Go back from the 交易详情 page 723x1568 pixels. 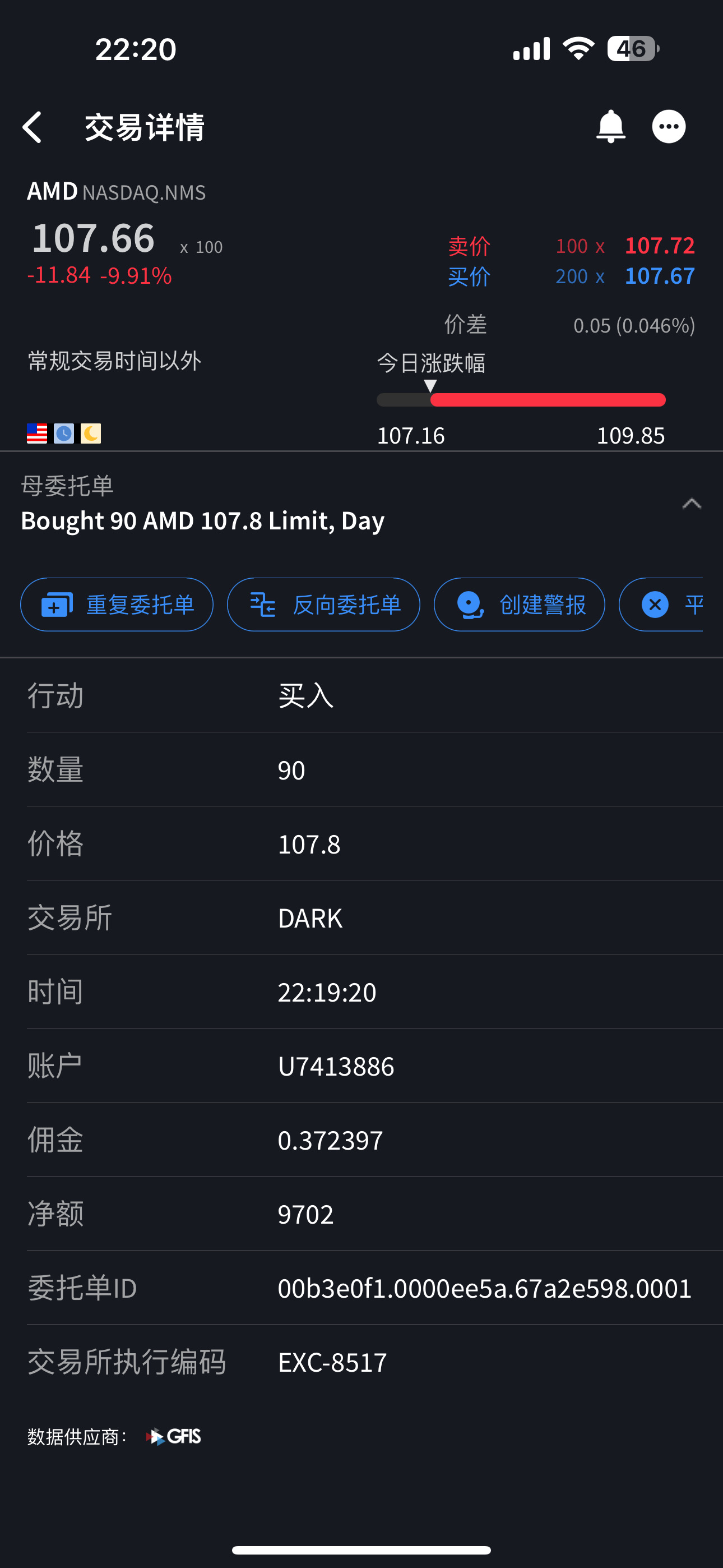(x=33, y=127)
